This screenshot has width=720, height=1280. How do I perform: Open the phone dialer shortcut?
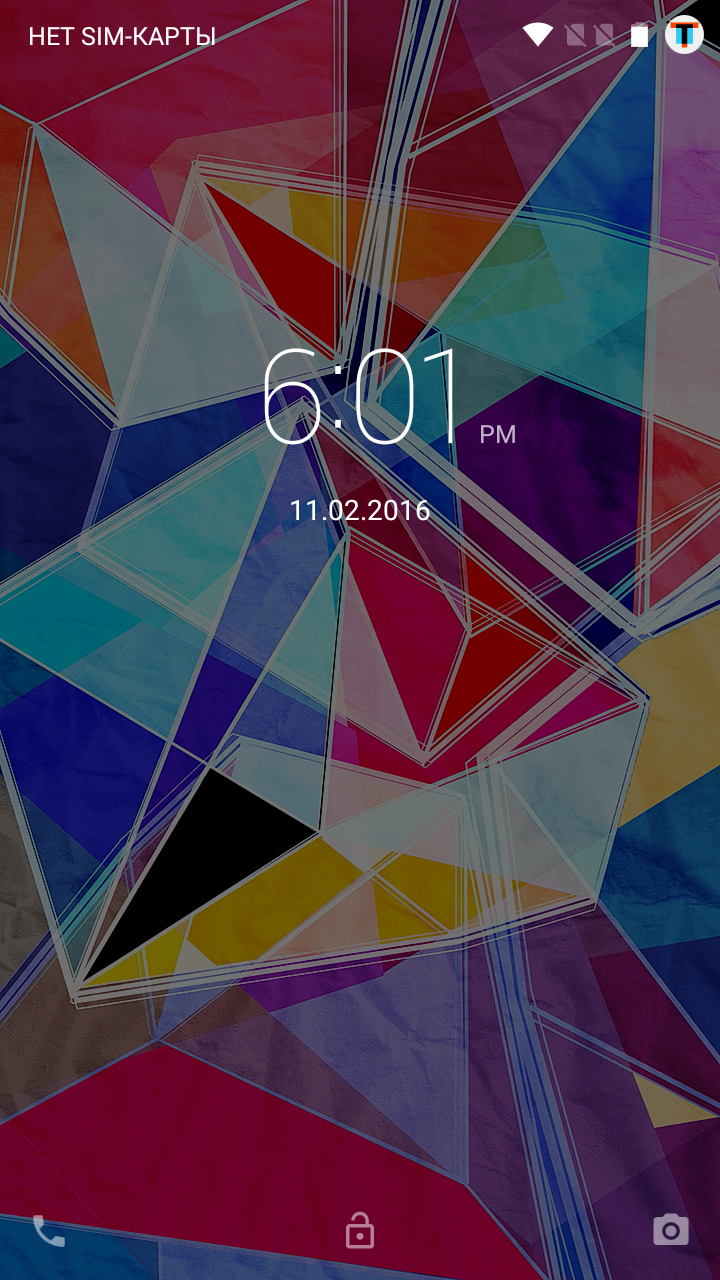pos(49,1231)
